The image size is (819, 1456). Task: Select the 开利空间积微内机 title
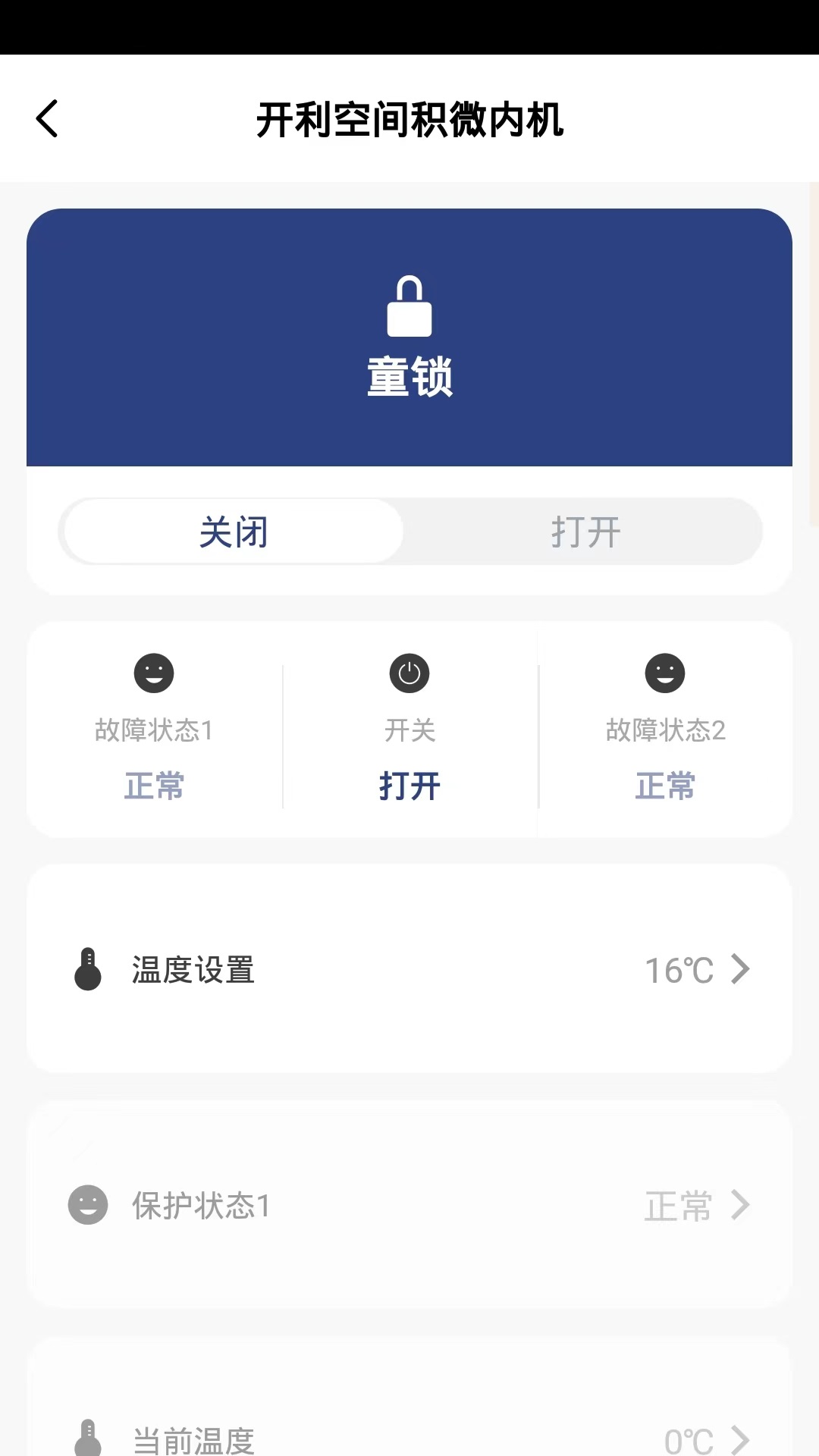(x=409, y=120)
